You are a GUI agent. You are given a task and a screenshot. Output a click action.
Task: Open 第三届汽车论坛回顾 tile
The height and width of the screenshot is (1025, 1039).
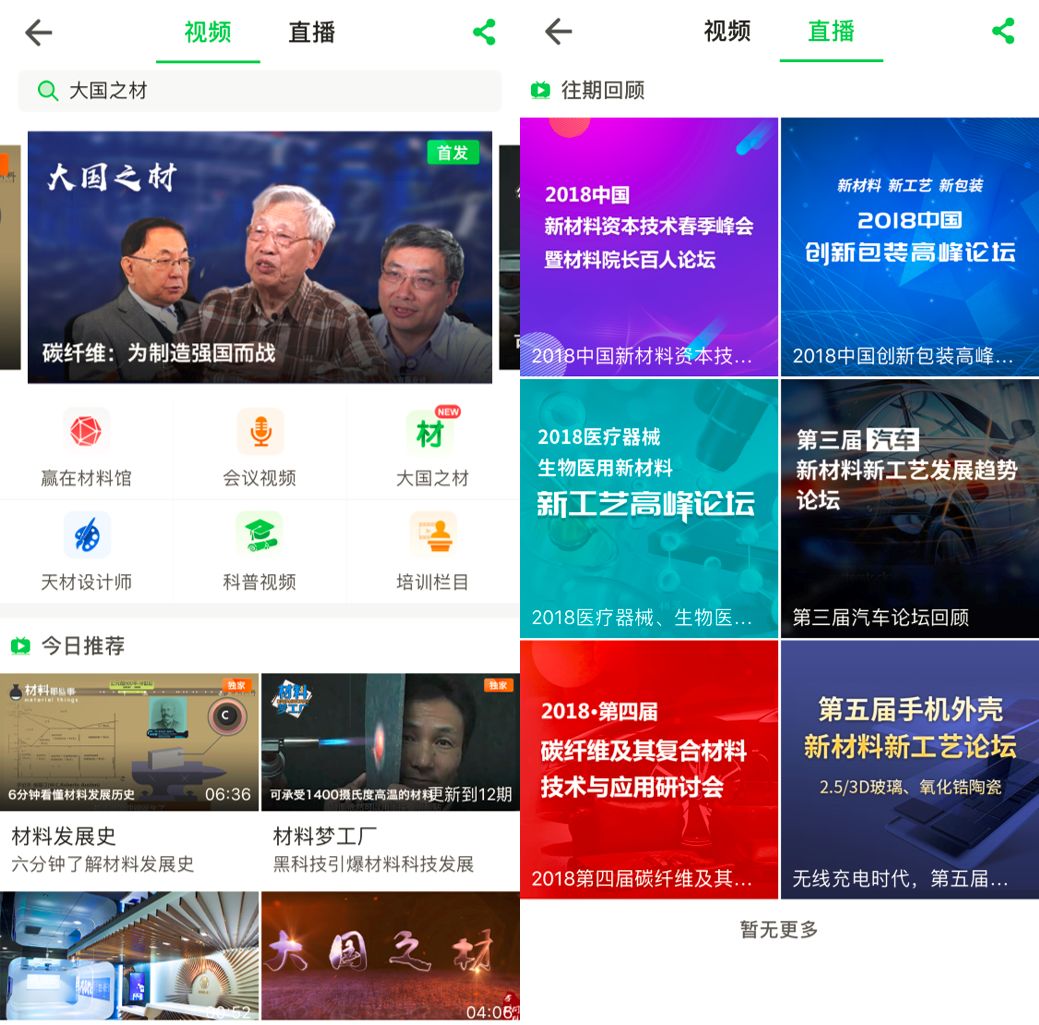[909, 508]
